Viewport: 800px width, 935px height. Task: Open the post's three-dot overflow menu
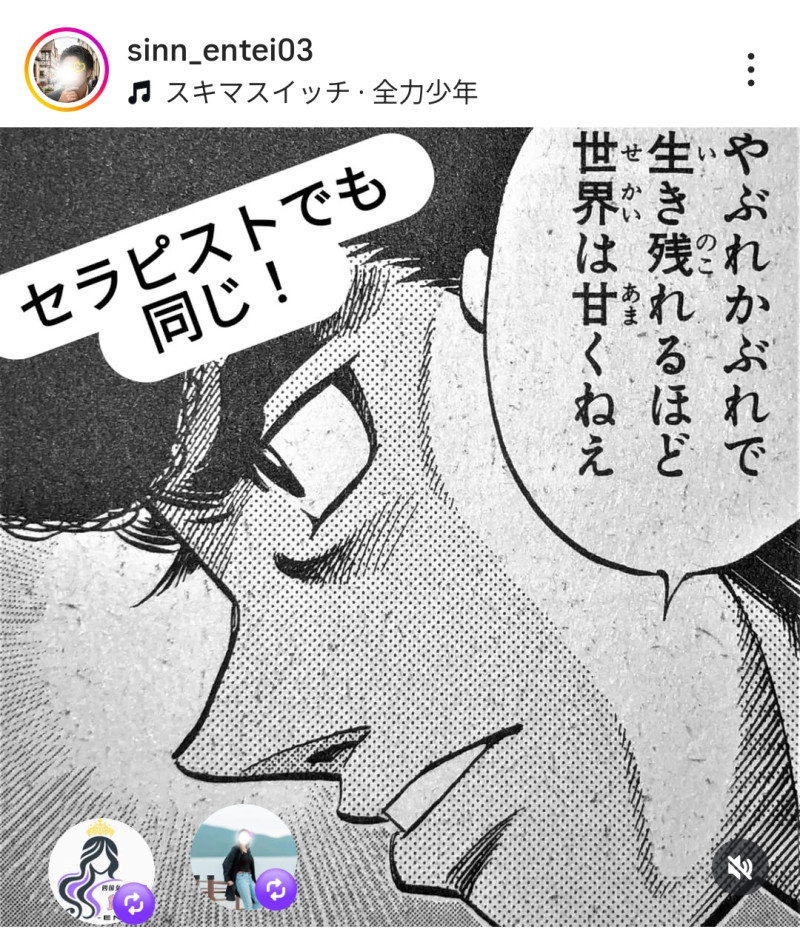(x=750, y=70)
